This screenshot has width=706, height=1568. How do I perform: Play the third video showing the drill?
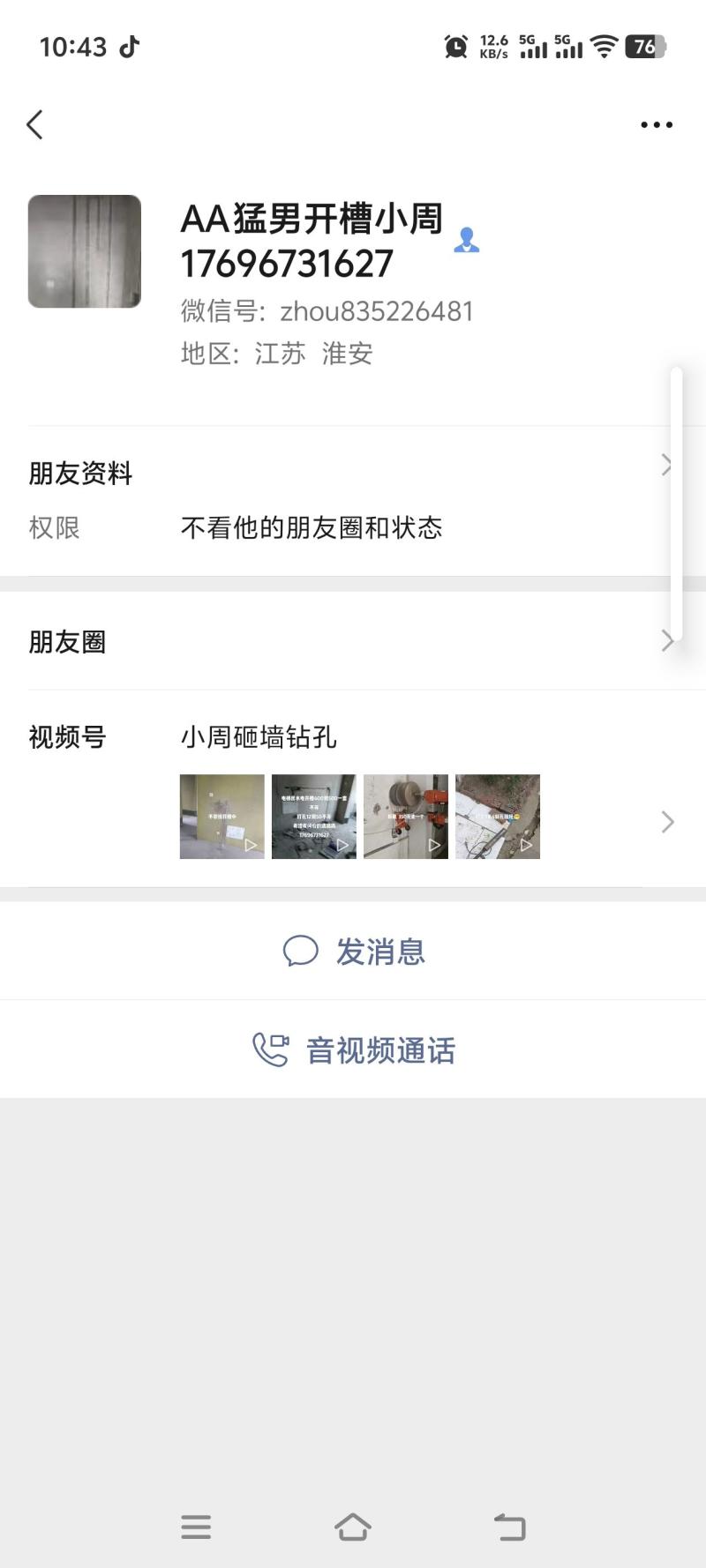(x=406, y=817)
